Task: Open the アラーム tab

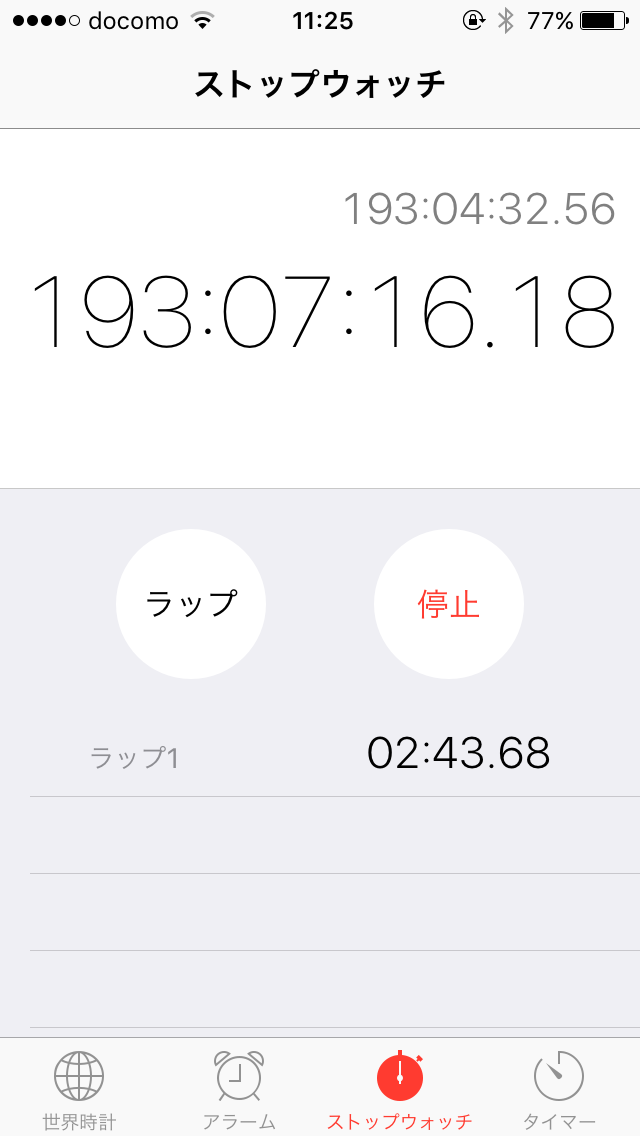Action: click(240, 1088)
